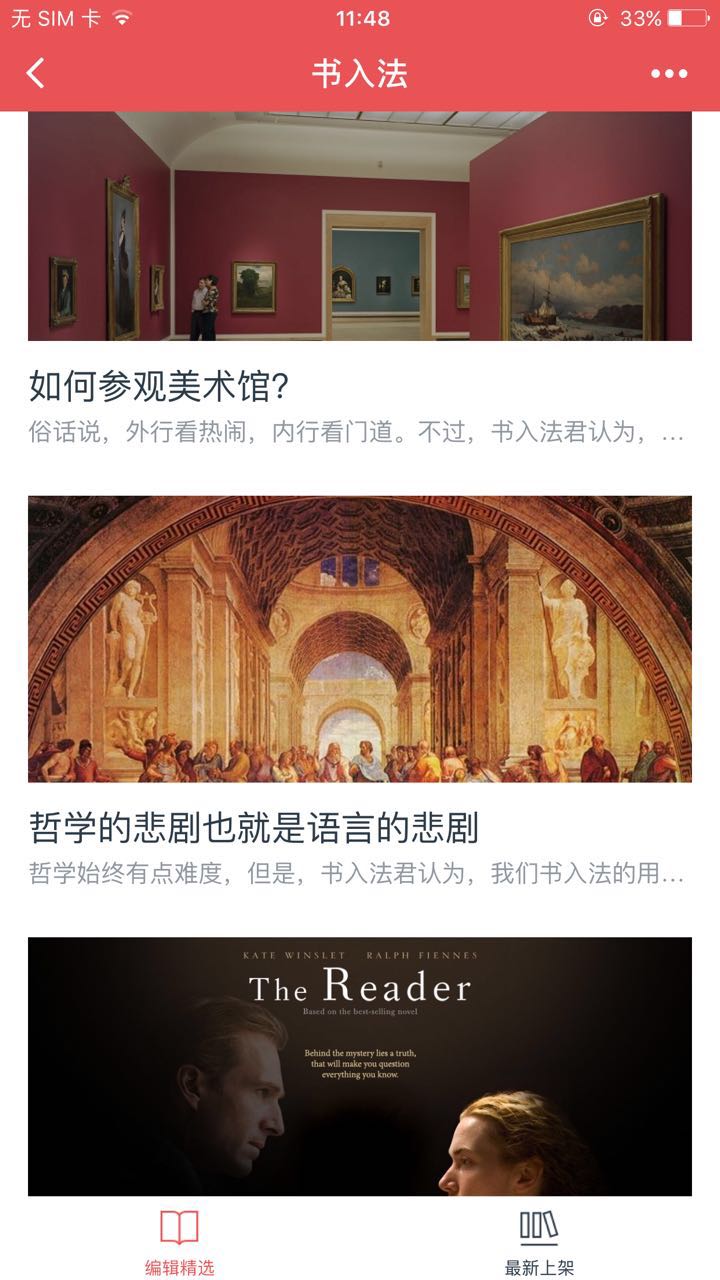Open The Reader poster card
This screenshot has height=1280, width=720.
click(x=360, y=1065)
